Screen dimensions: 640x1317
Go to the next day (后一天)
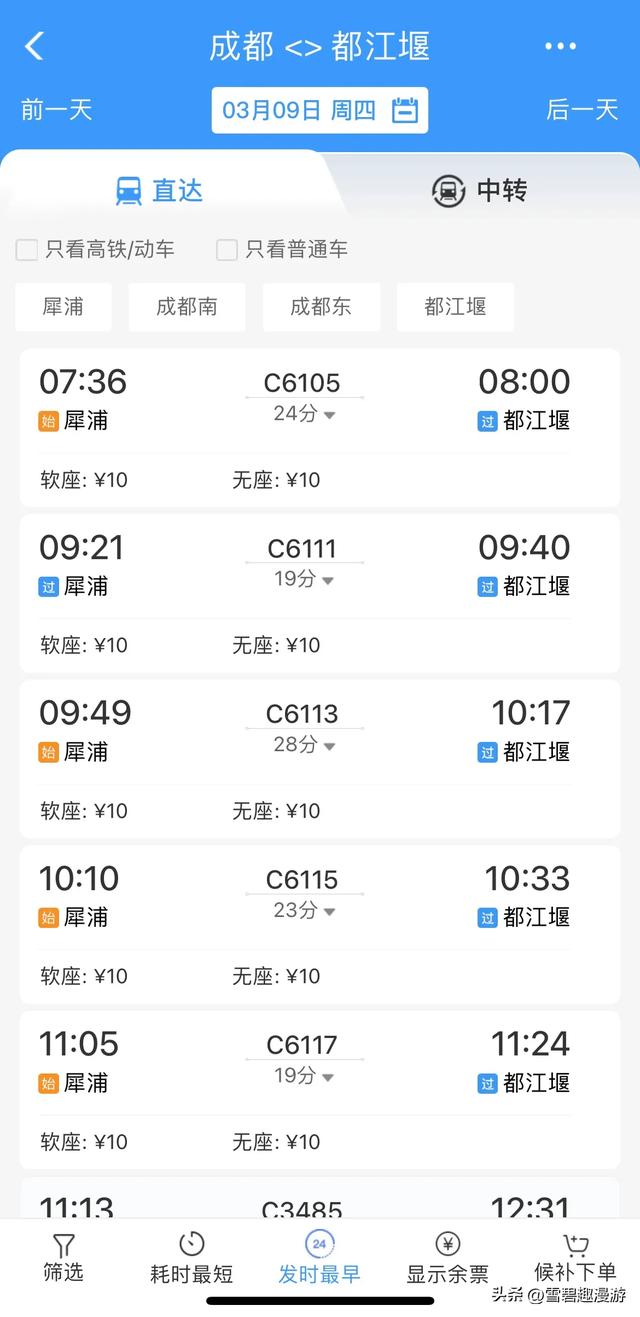[582, 109]
